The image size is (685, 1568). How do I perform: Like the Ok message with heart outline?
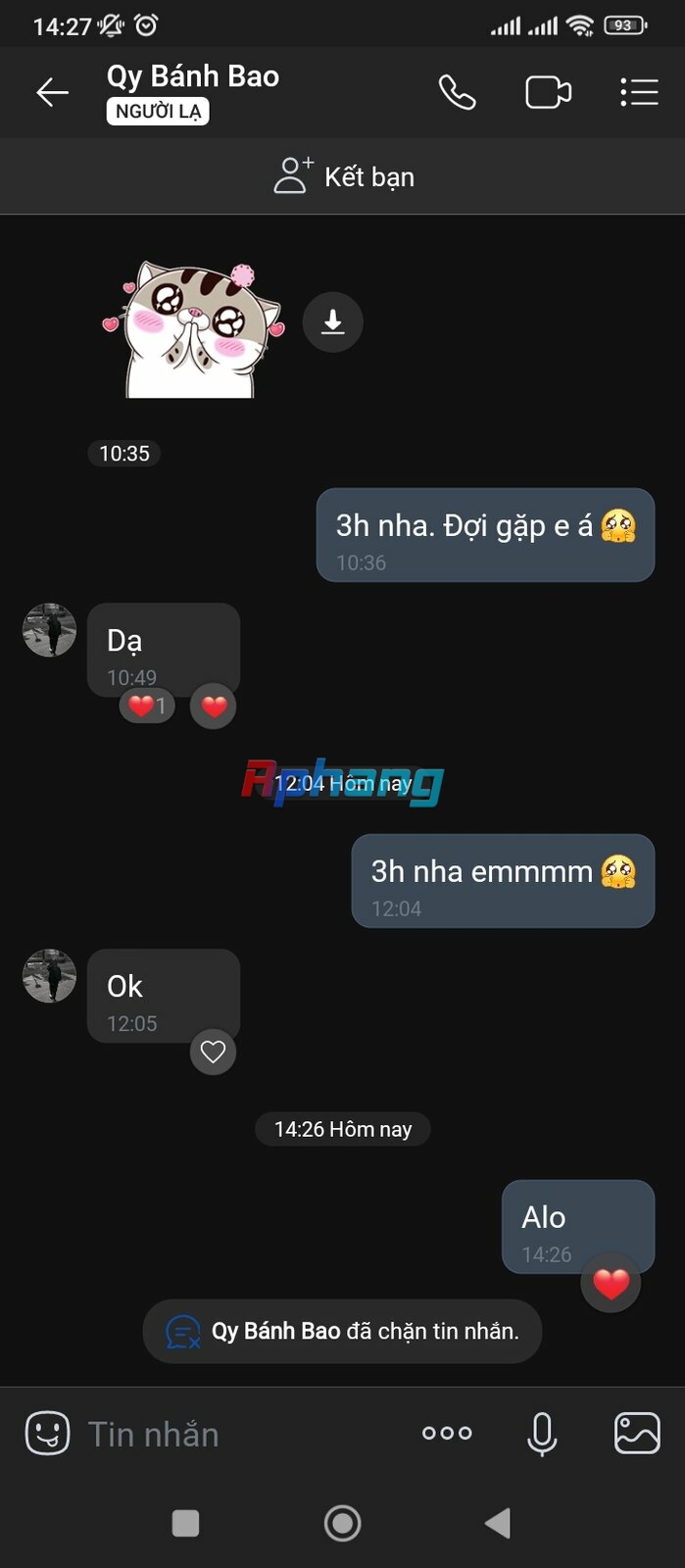point(213,1053)
